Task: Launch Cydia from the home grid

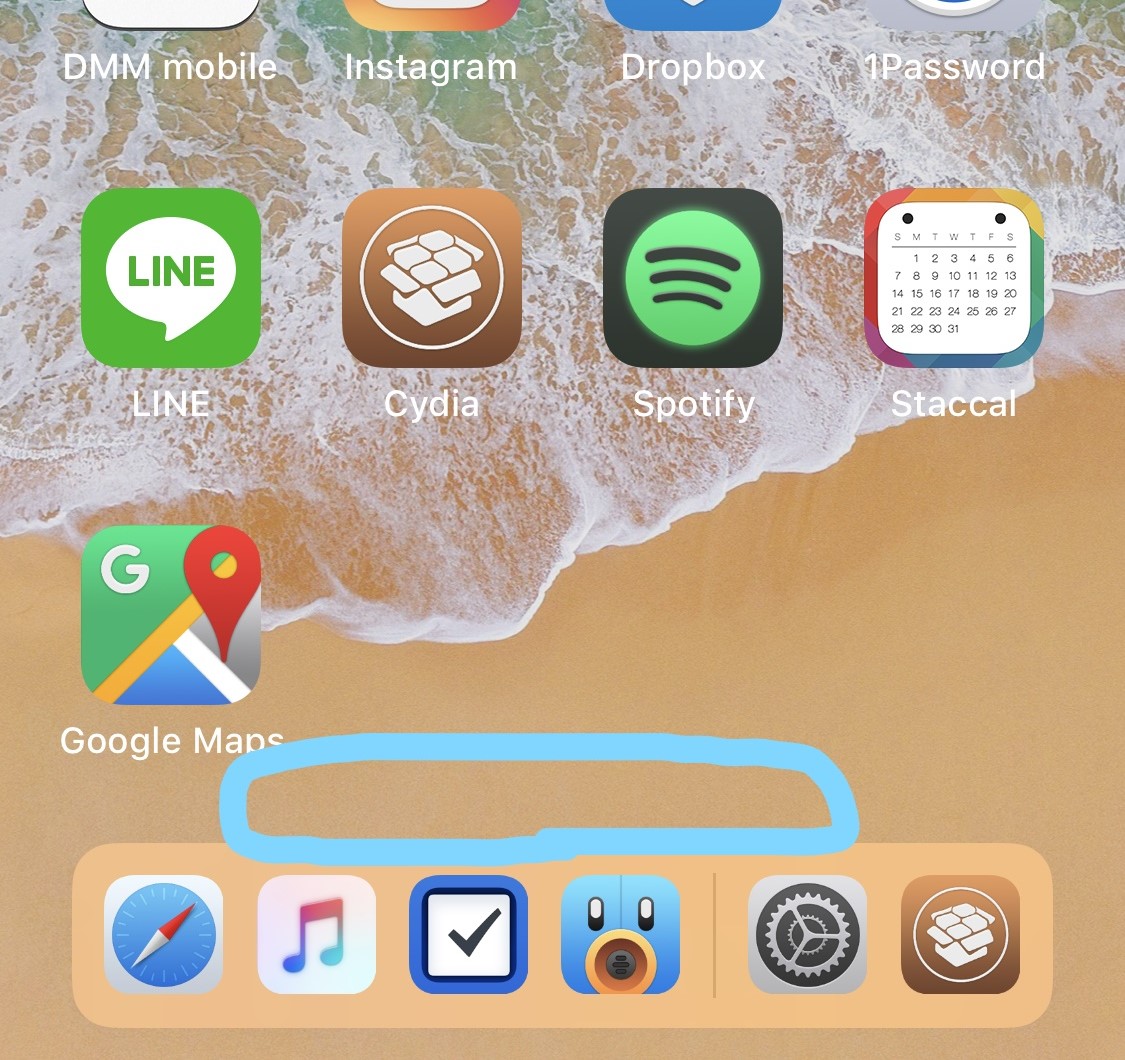Action: (x=432, y=278)
